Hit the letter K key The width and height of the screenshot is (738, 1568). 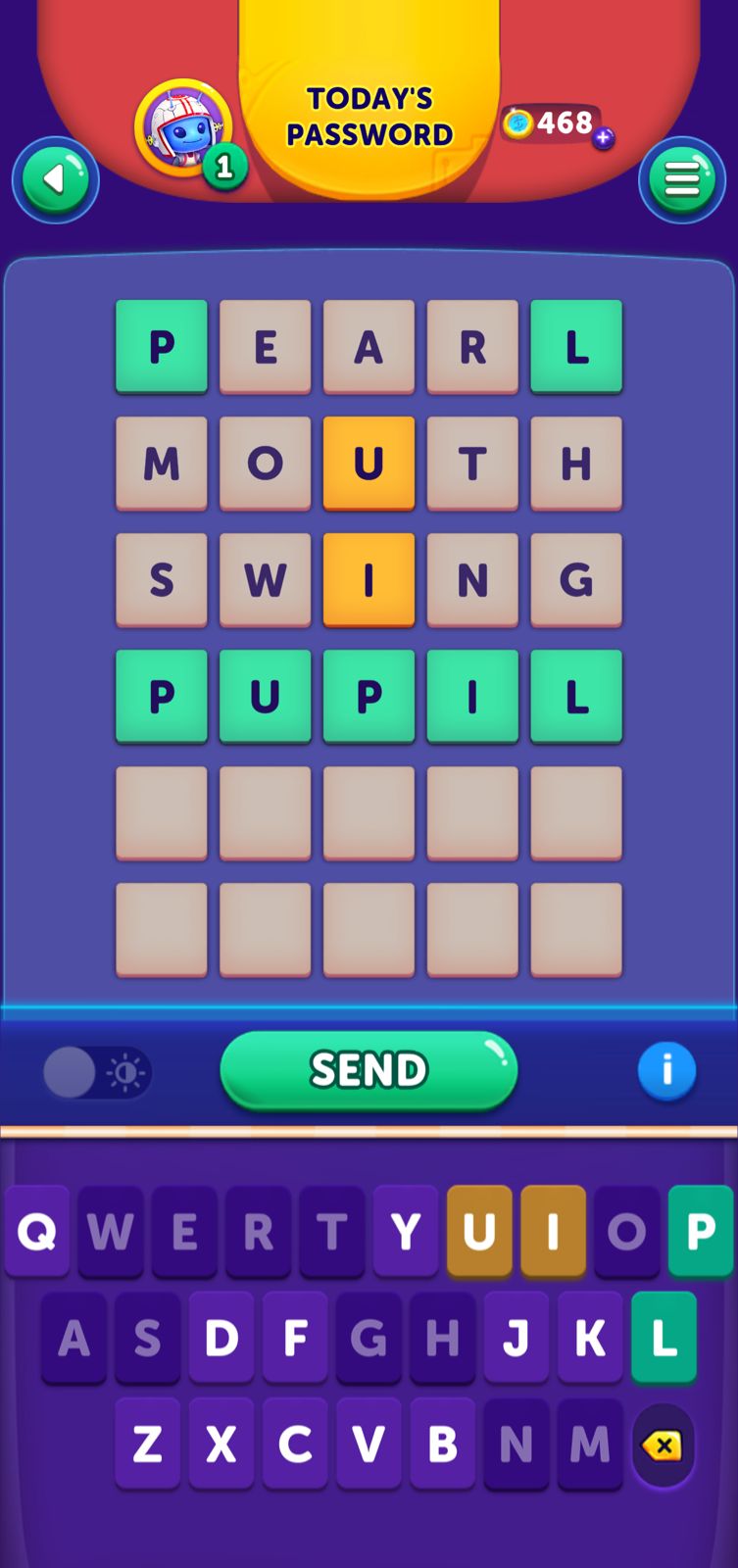[x=590, y=1338]
